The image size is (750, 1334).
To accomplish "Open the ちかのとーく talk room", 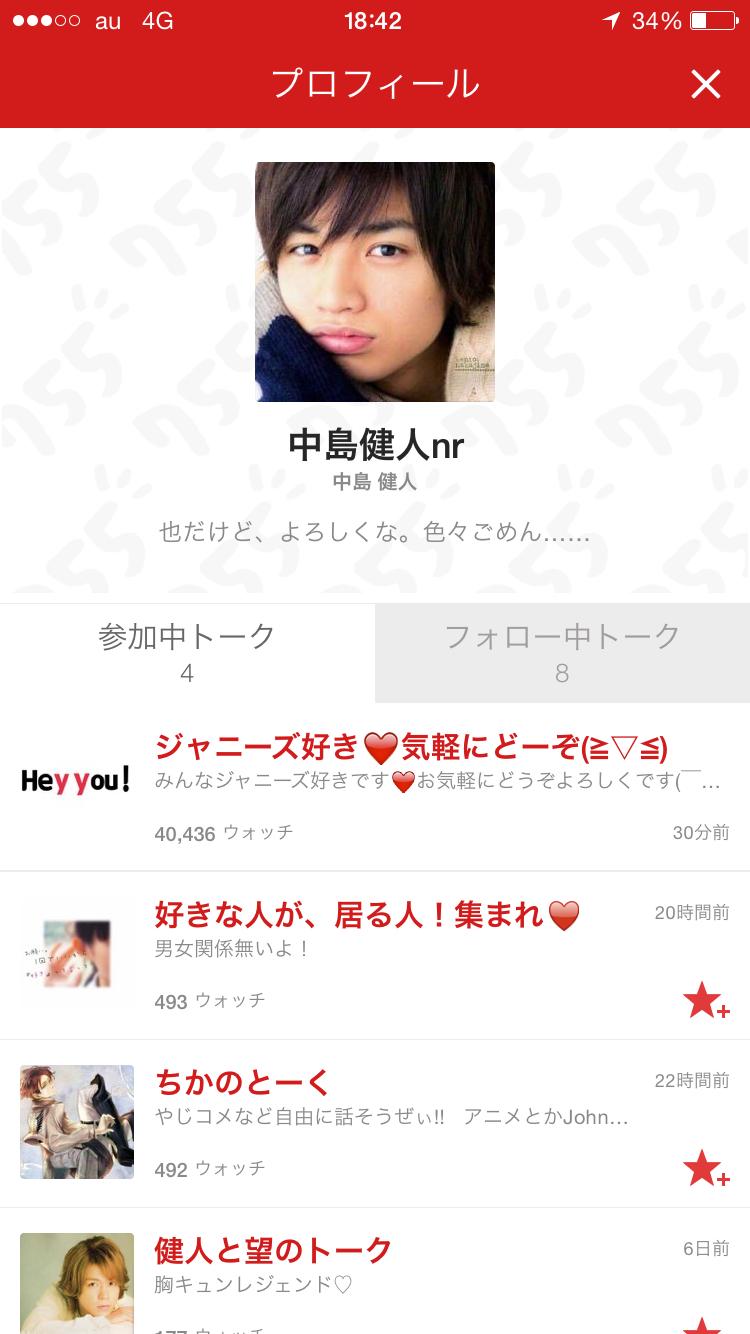I will coord(243,1082).
